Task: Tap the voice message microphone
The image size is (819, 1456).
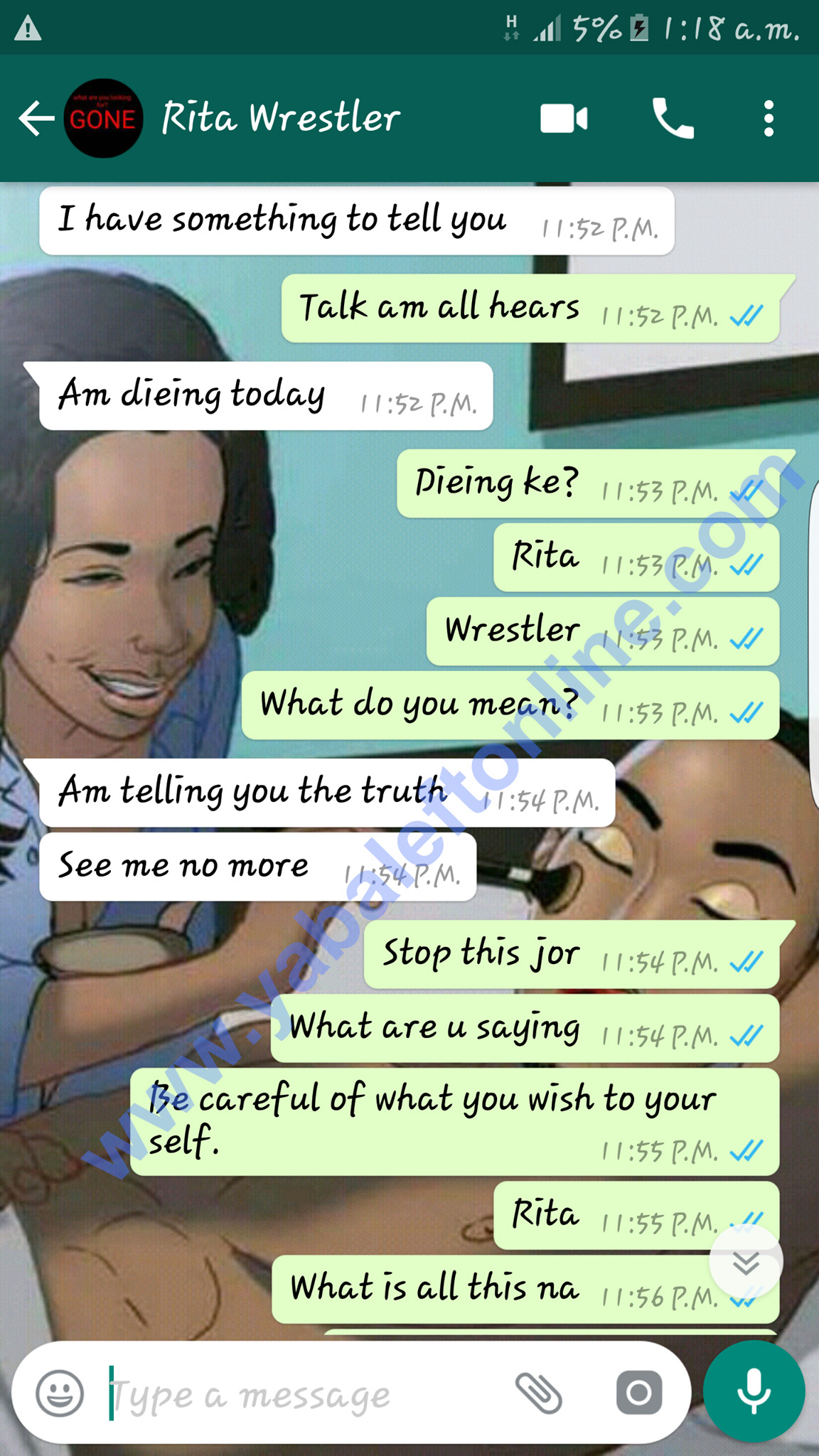Action: (x=754, y=1392)
